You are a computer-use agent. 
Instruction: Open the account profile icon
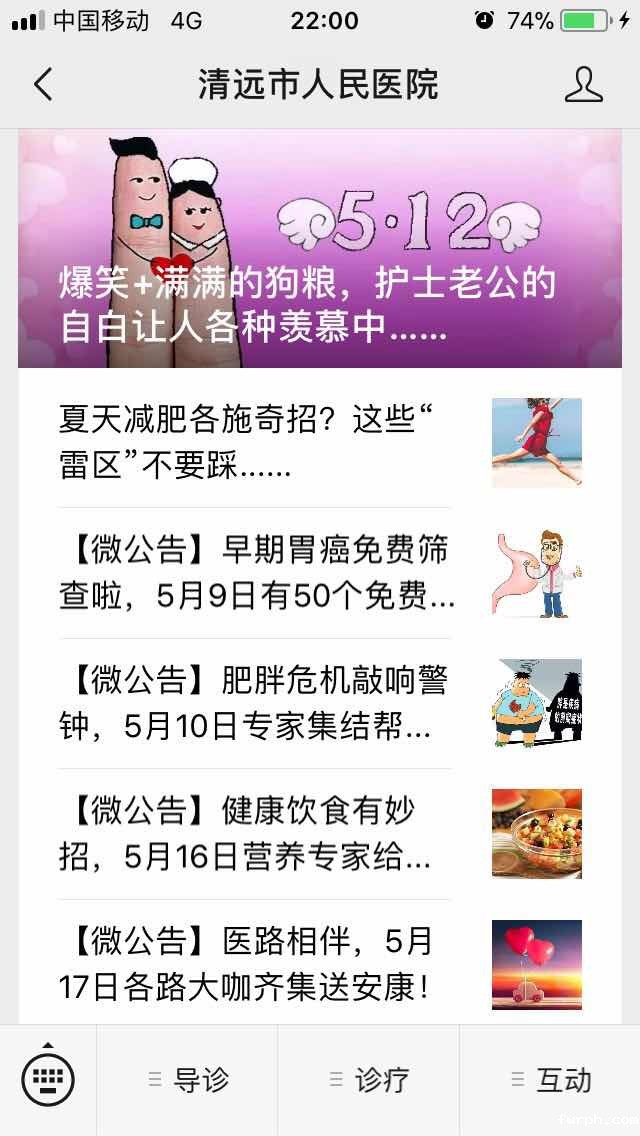click(x=583, y=85)
